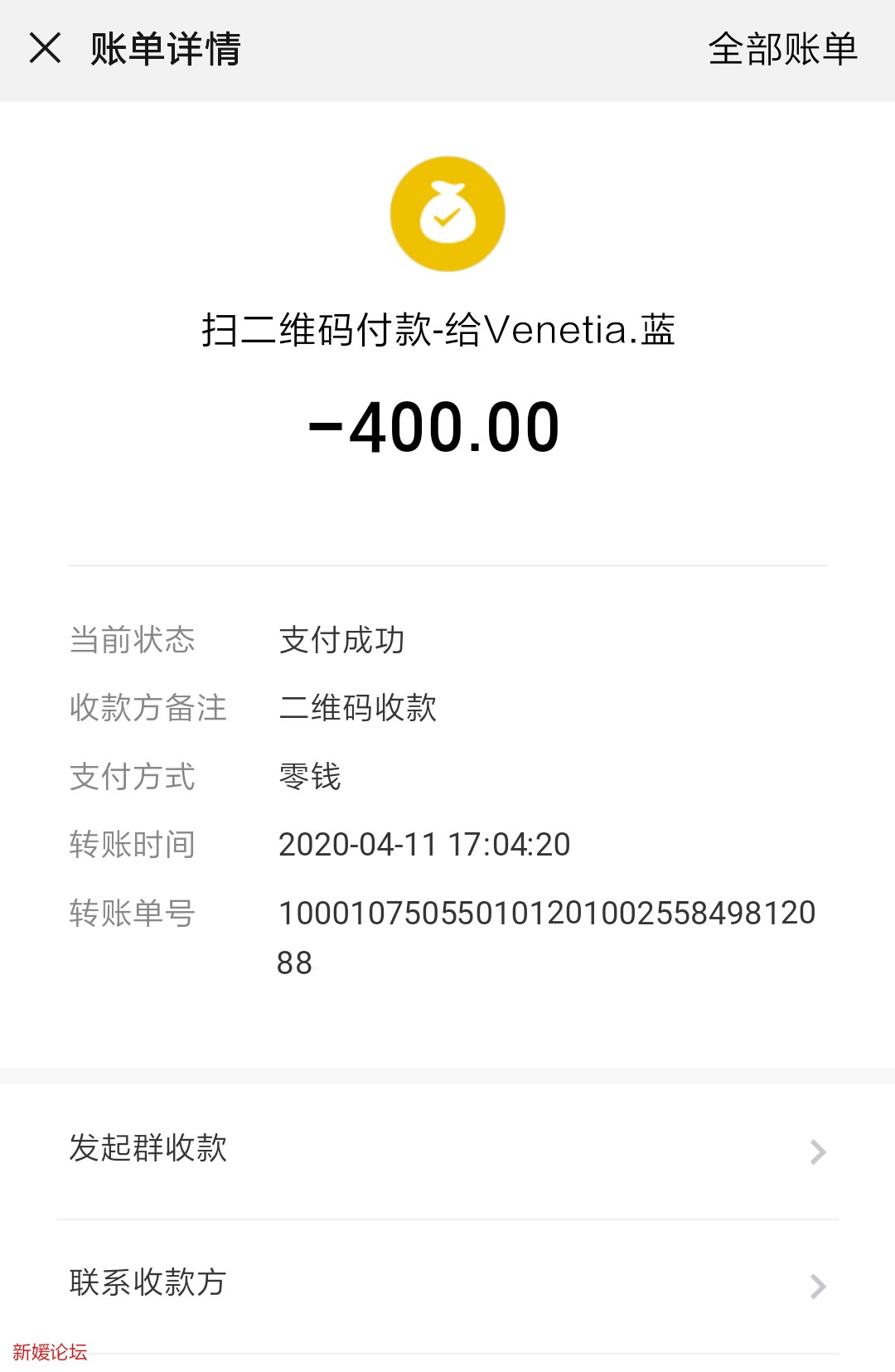Click the transfer time 2020-04-11 17:04:20

pos(424,846)
